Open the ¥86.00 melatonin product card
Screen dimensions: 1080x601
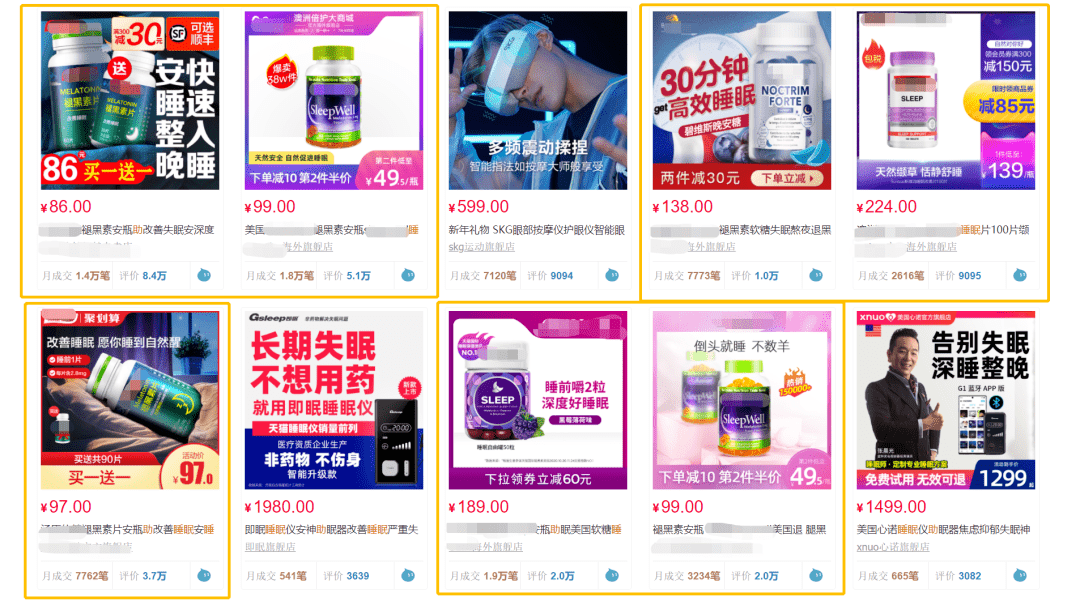point(129,100)
